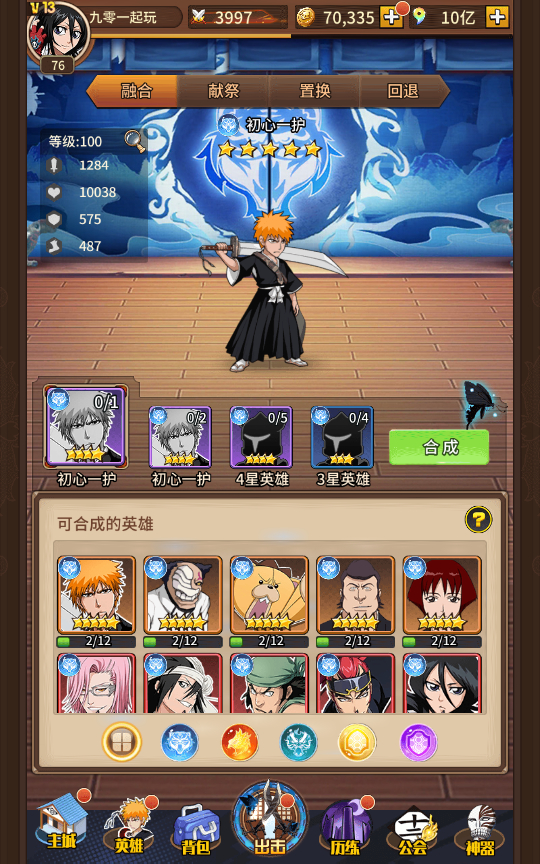The height and width of the screenshot is (864, 540).
Task: Show all heroes with the grid filter
Action: tap(122, 742)
